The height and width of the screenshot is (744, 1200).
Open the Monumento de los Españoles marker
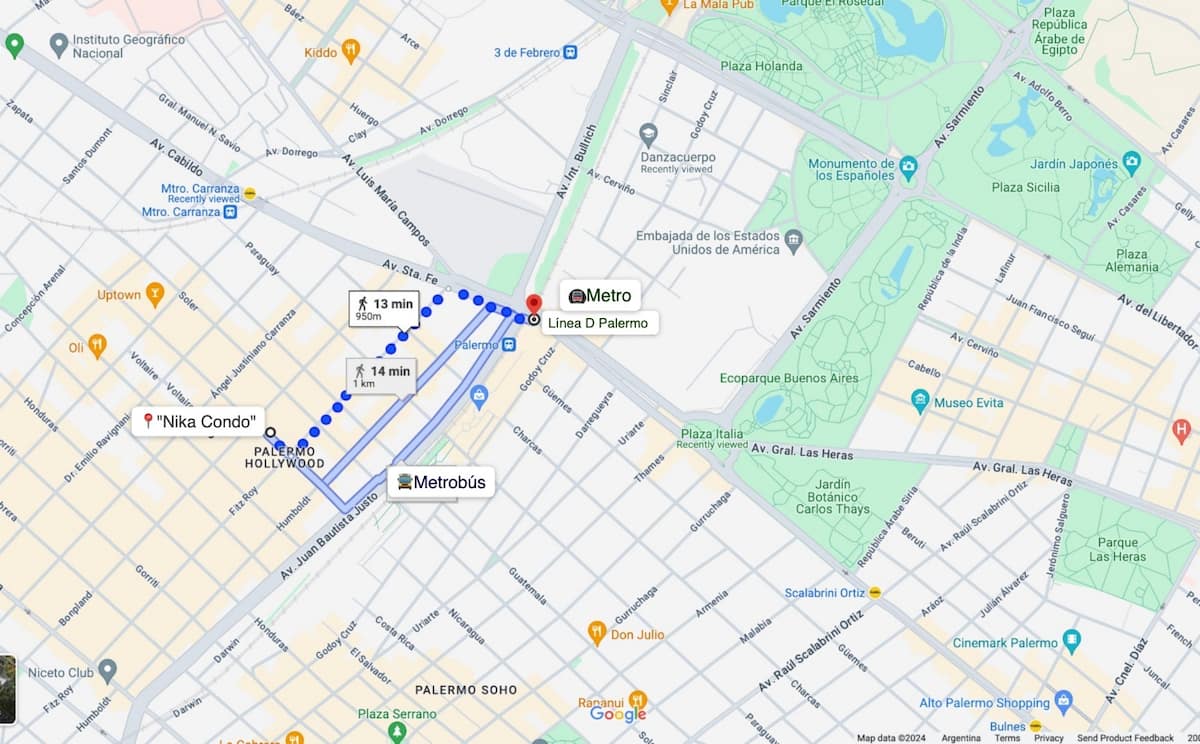(x=908, y=166)
